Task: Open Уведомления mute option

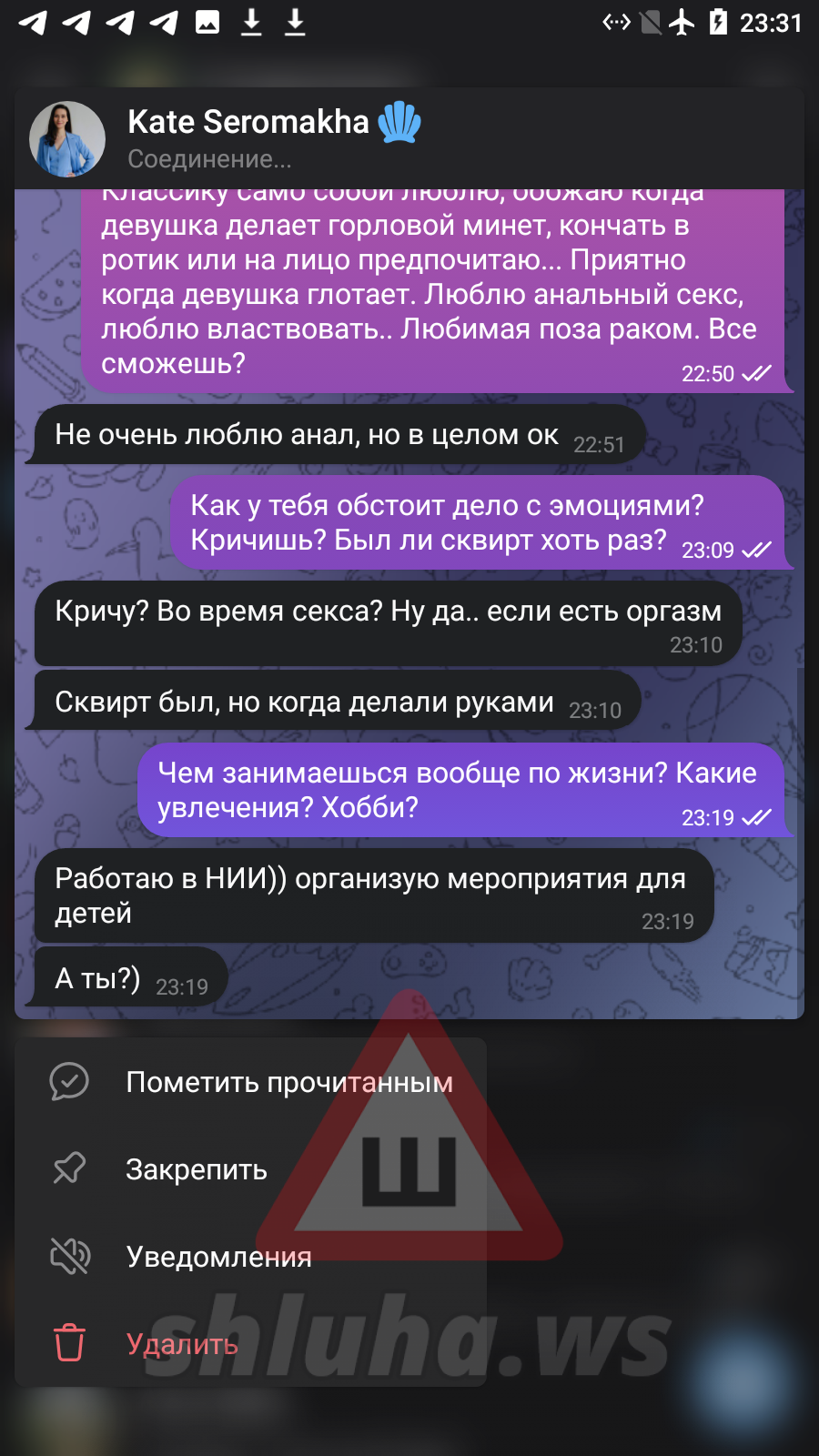Action: (x=250, y=1257)
